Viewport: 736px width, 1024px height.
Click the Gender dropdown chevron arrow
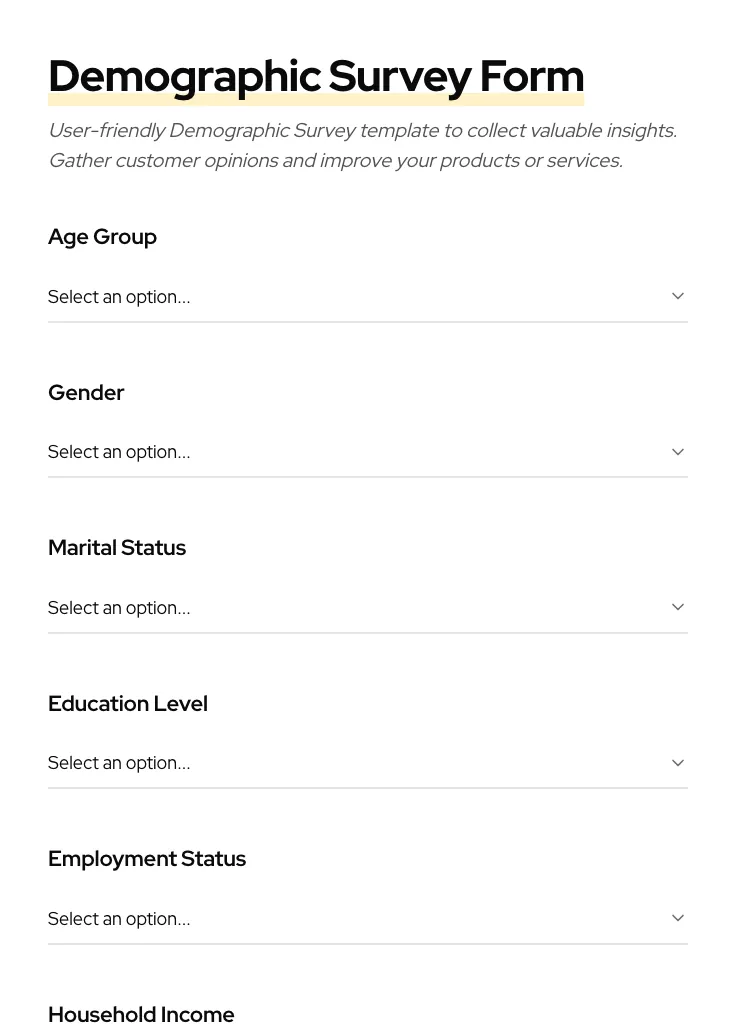678,451
